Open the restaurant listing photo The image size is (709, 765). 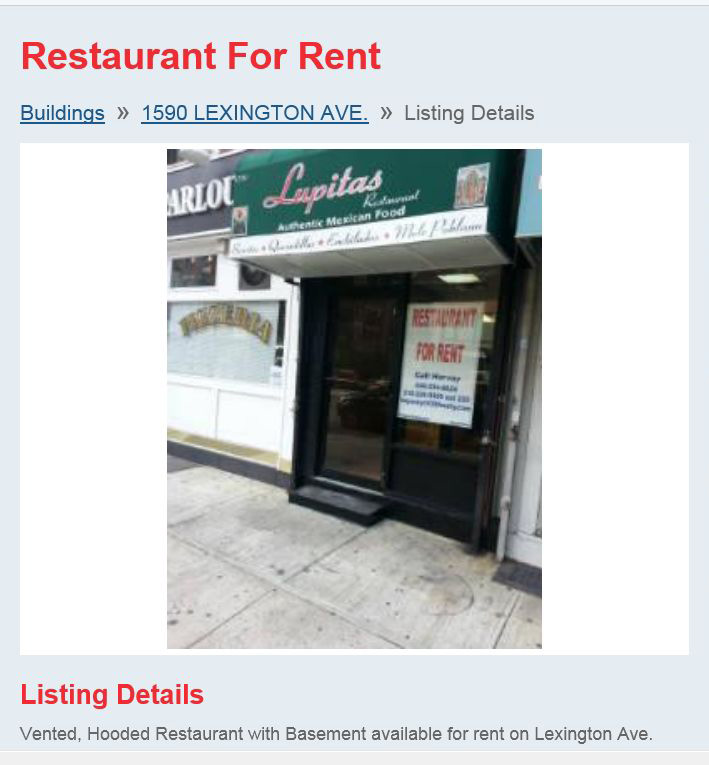click(354, 398)
